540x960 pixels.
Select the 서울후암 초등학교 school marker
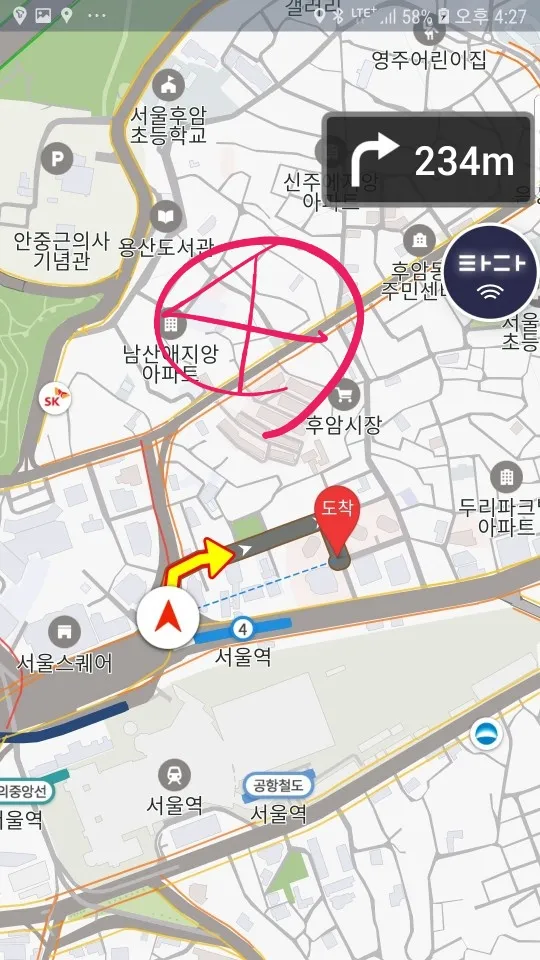pos(168,85)
